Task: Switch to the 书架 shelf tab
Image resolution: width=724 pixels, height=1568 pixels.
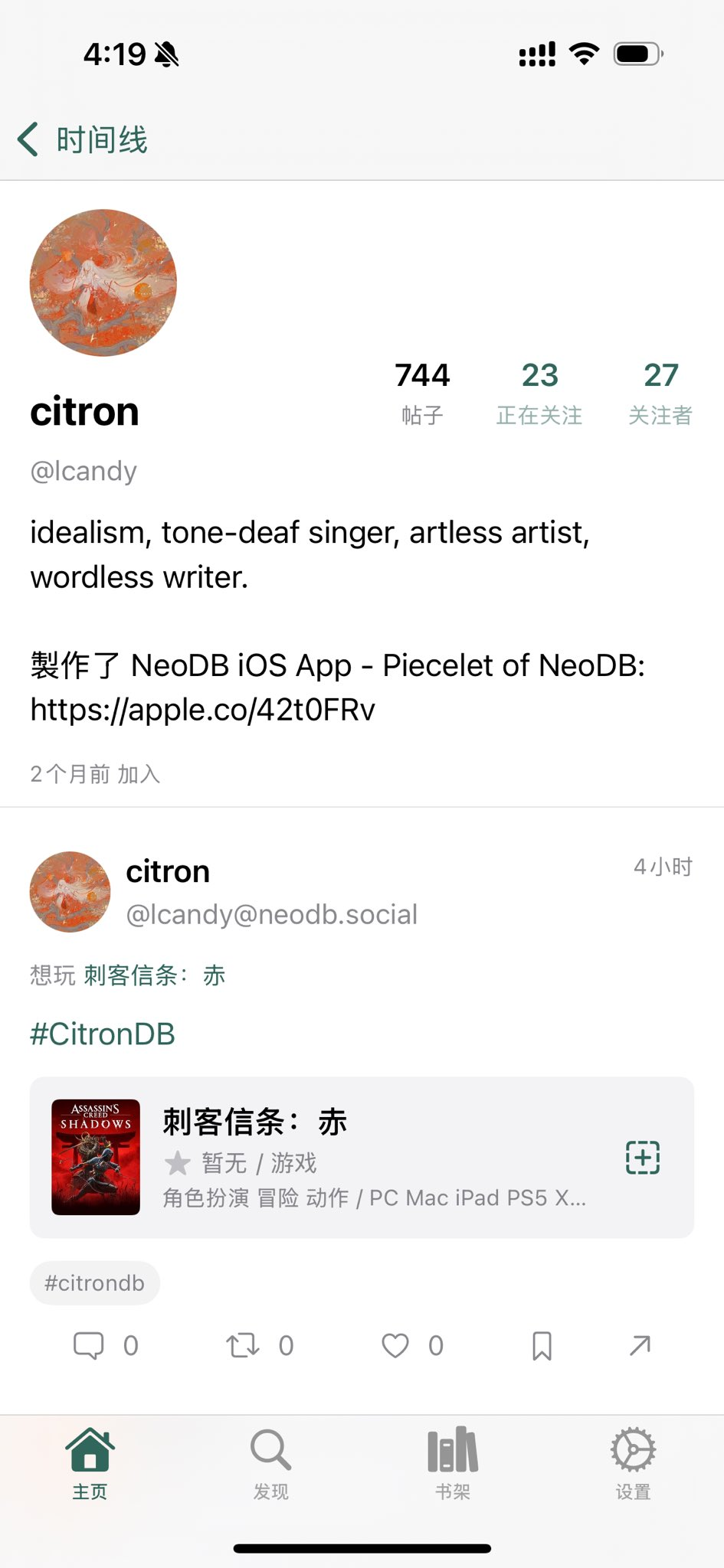Action: pyautogui.click(x=453, y=1463)
